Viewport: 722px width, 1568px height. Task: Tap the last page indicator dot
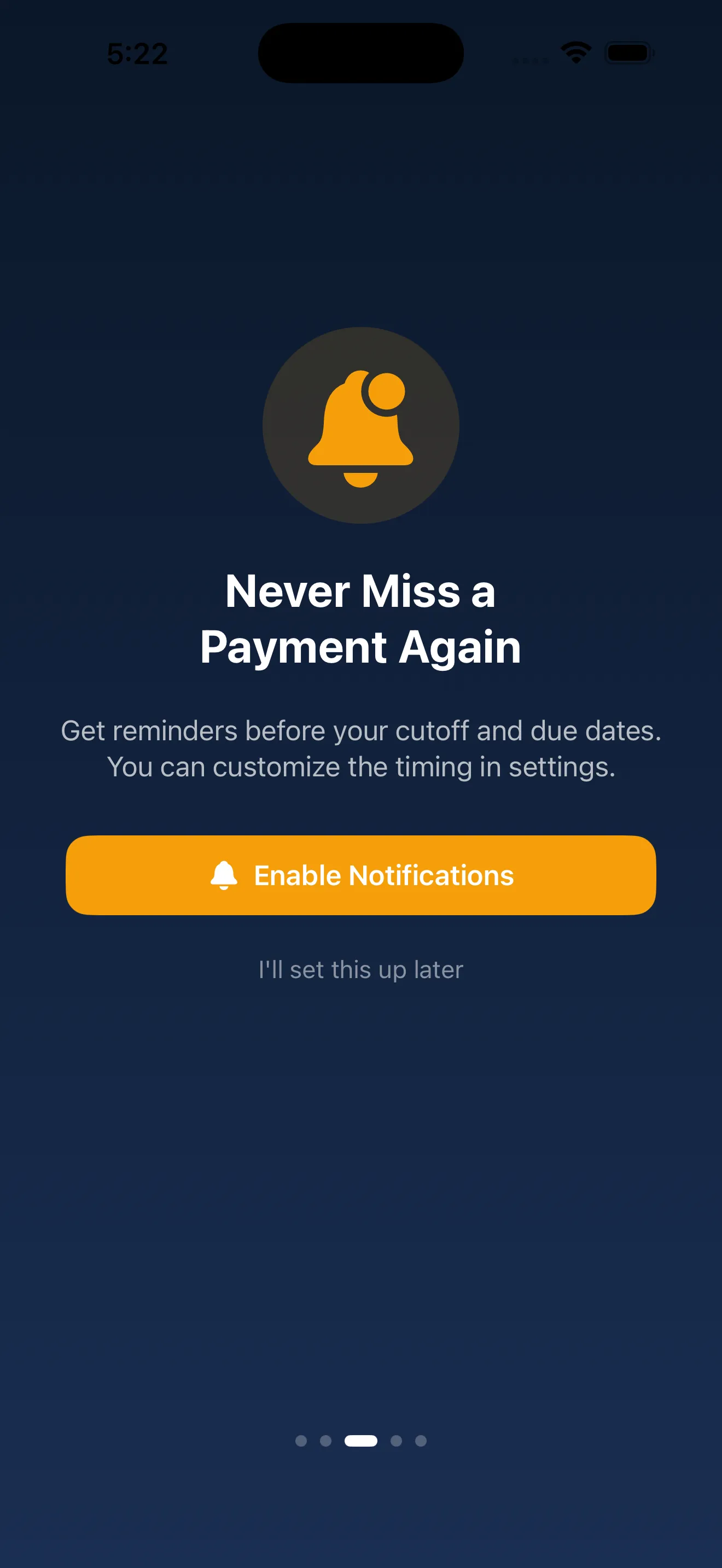pos(421,1440)
